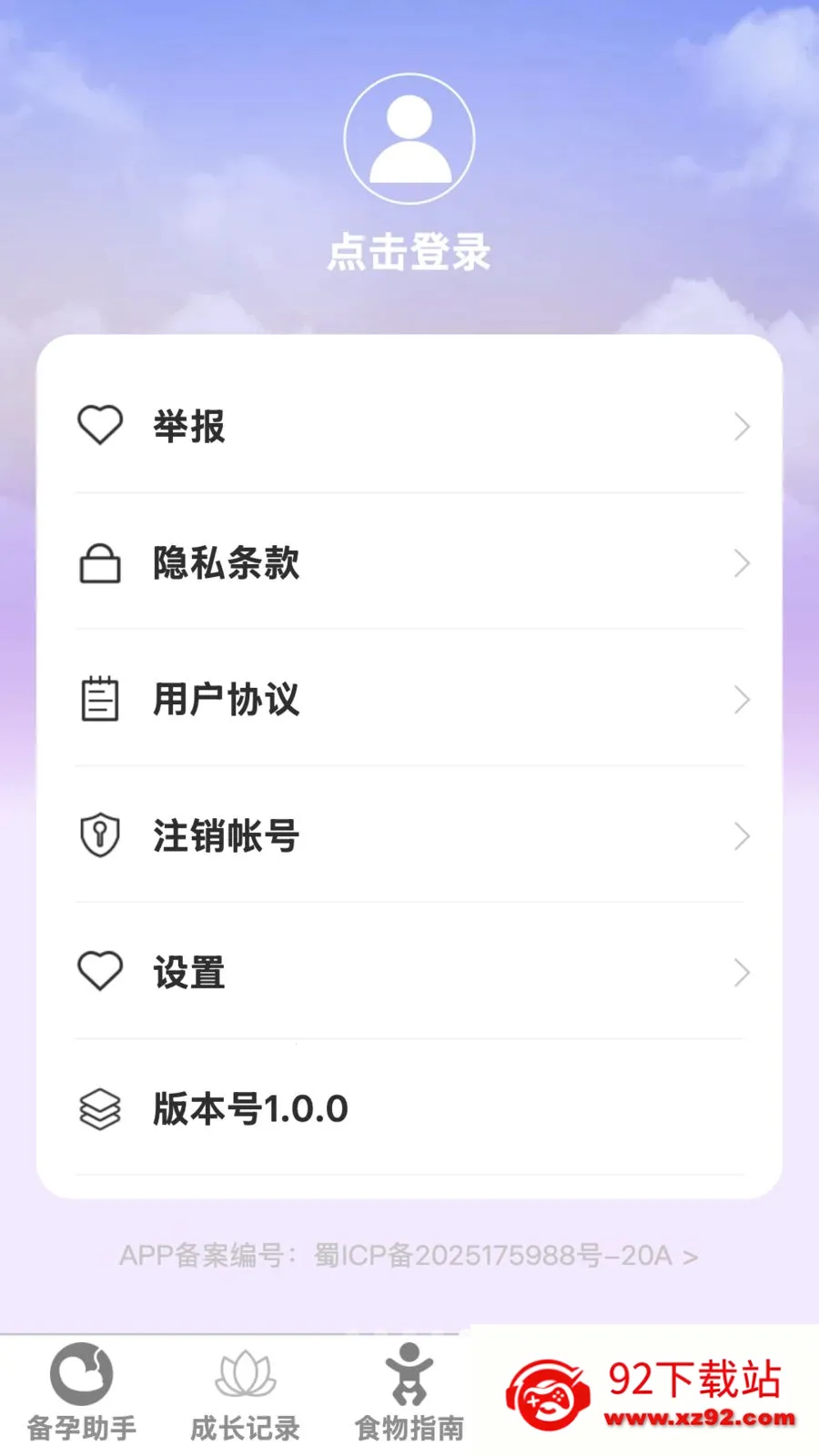Click the heart icon beside 举报
Viewport: 819px width, 1456px height.
[x=100, y=426]
